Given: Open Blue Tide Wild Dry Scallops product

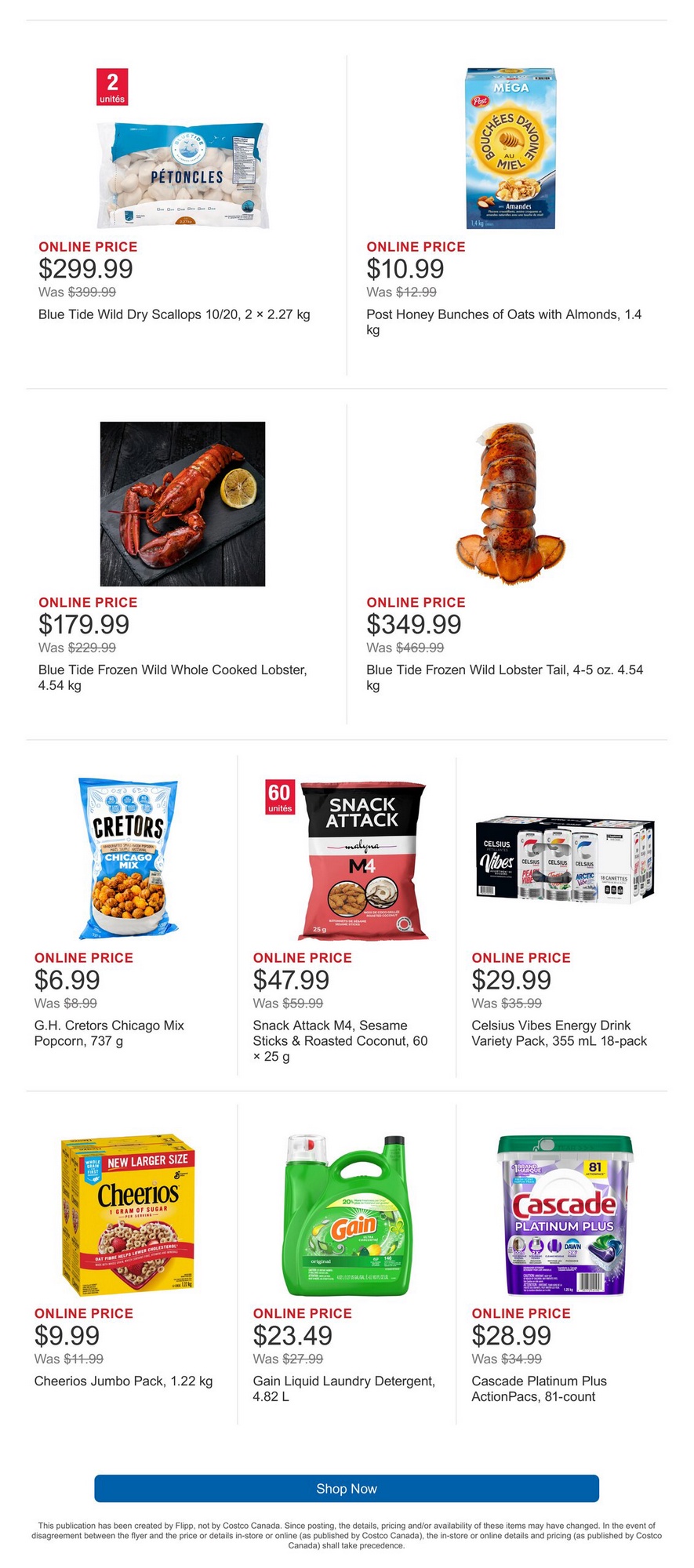Looking at the screenshot, I should 183,175.
